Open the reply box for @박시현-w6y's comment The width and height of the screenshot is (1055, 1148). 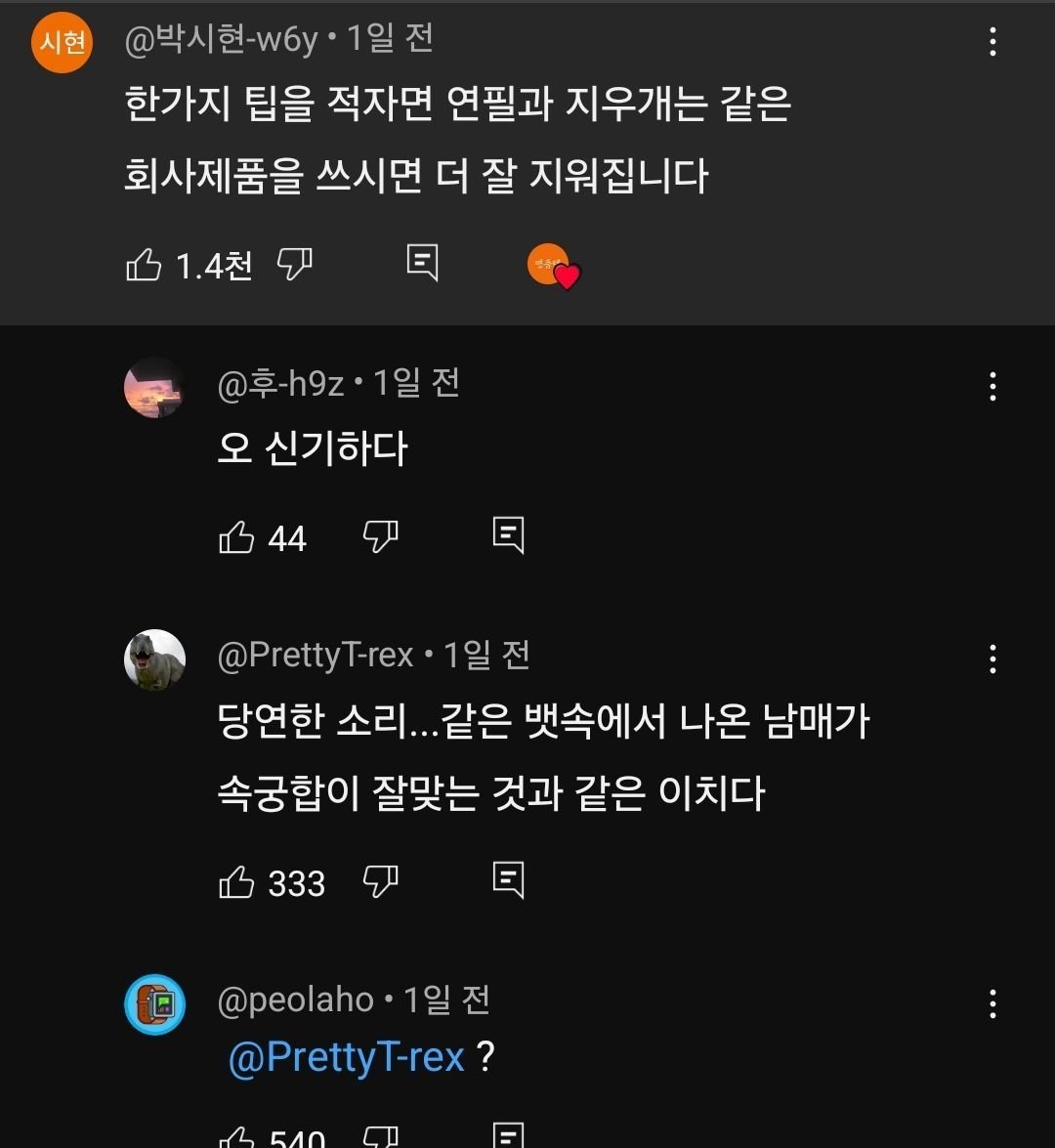pos(422,264)
